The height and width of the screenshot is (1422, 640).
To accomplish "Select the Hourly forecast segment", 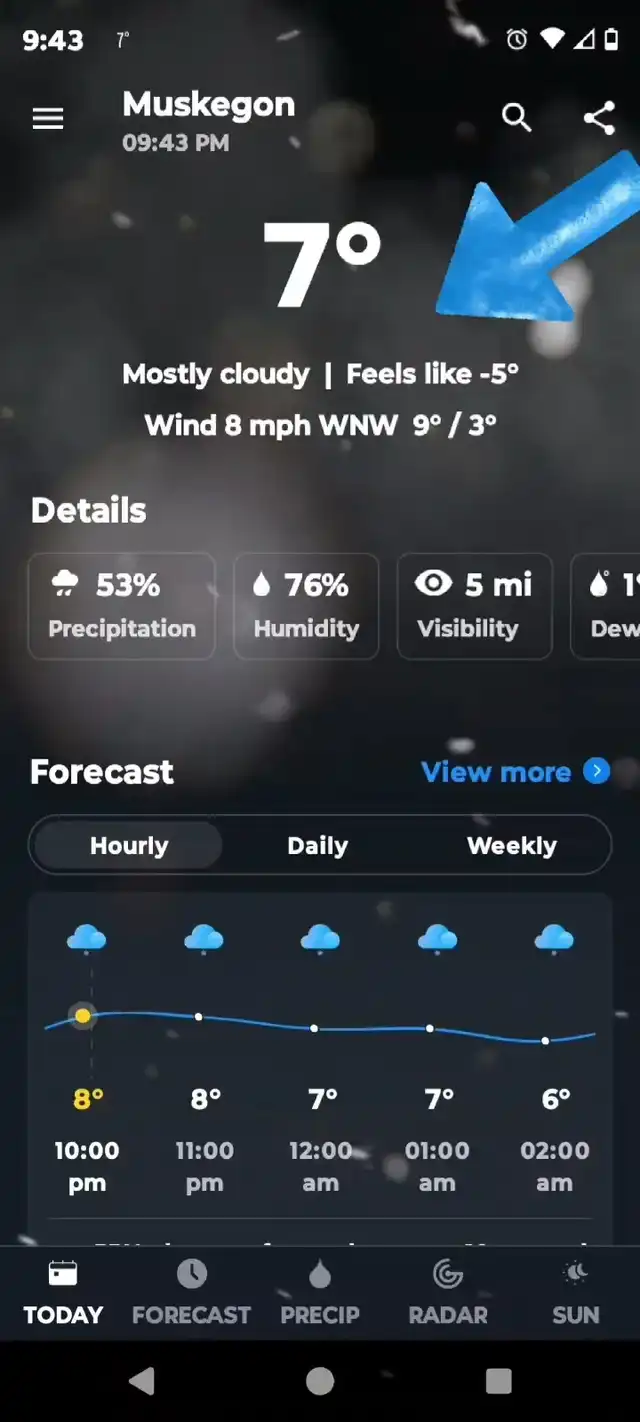I will pyautogui.click(x=129, y=846).
